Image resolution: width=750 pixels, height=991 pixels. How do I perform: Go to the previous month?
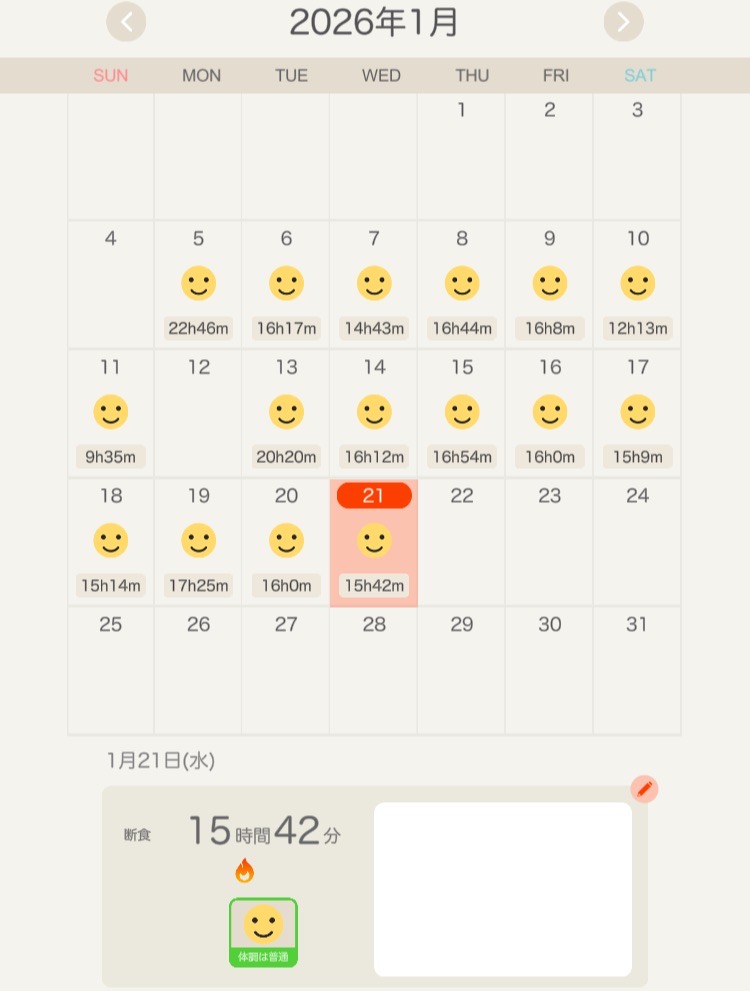126,22
